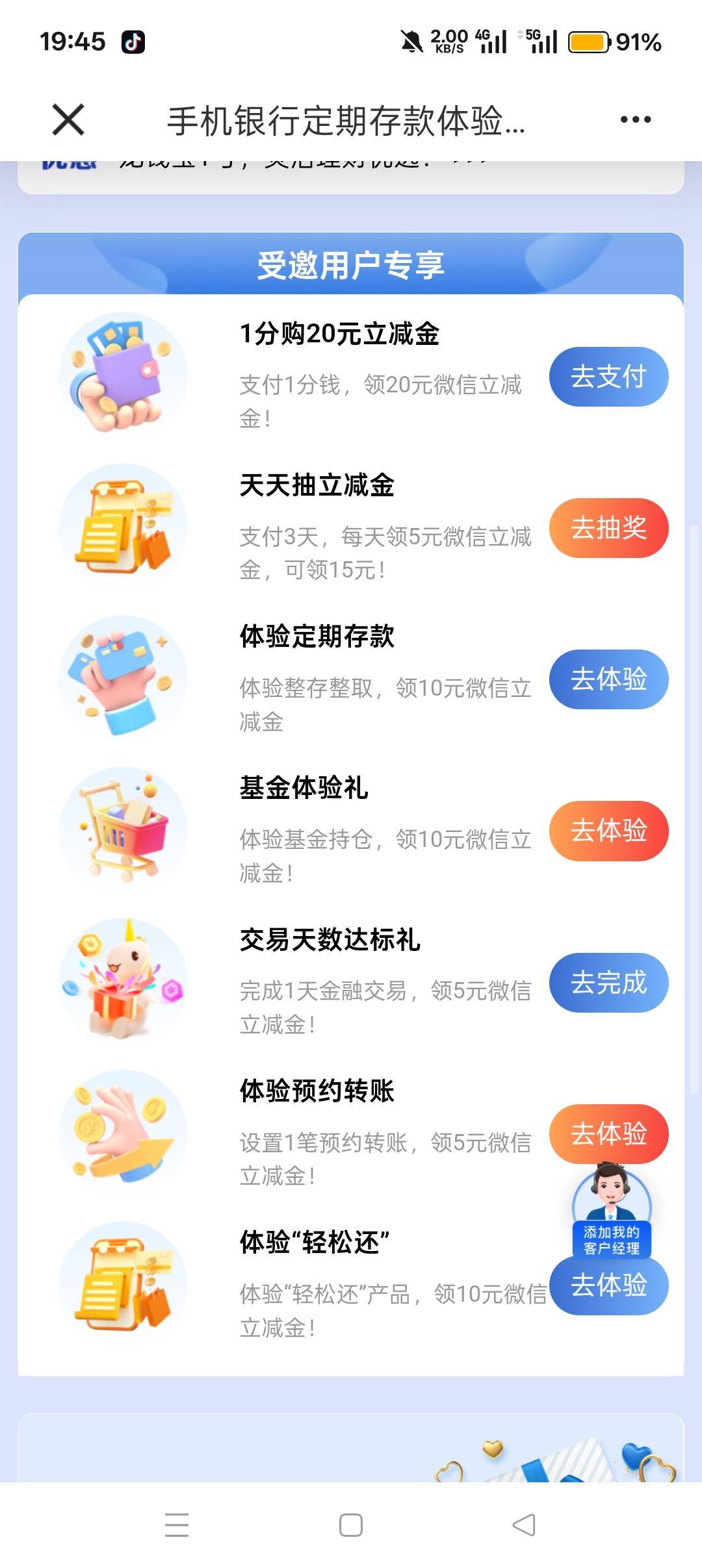Viewport: 702px width, 1568px height.
Task: Tap 去支付 for 1分购20元立减金
Action: pyautogui.click(x=608, y=377)
